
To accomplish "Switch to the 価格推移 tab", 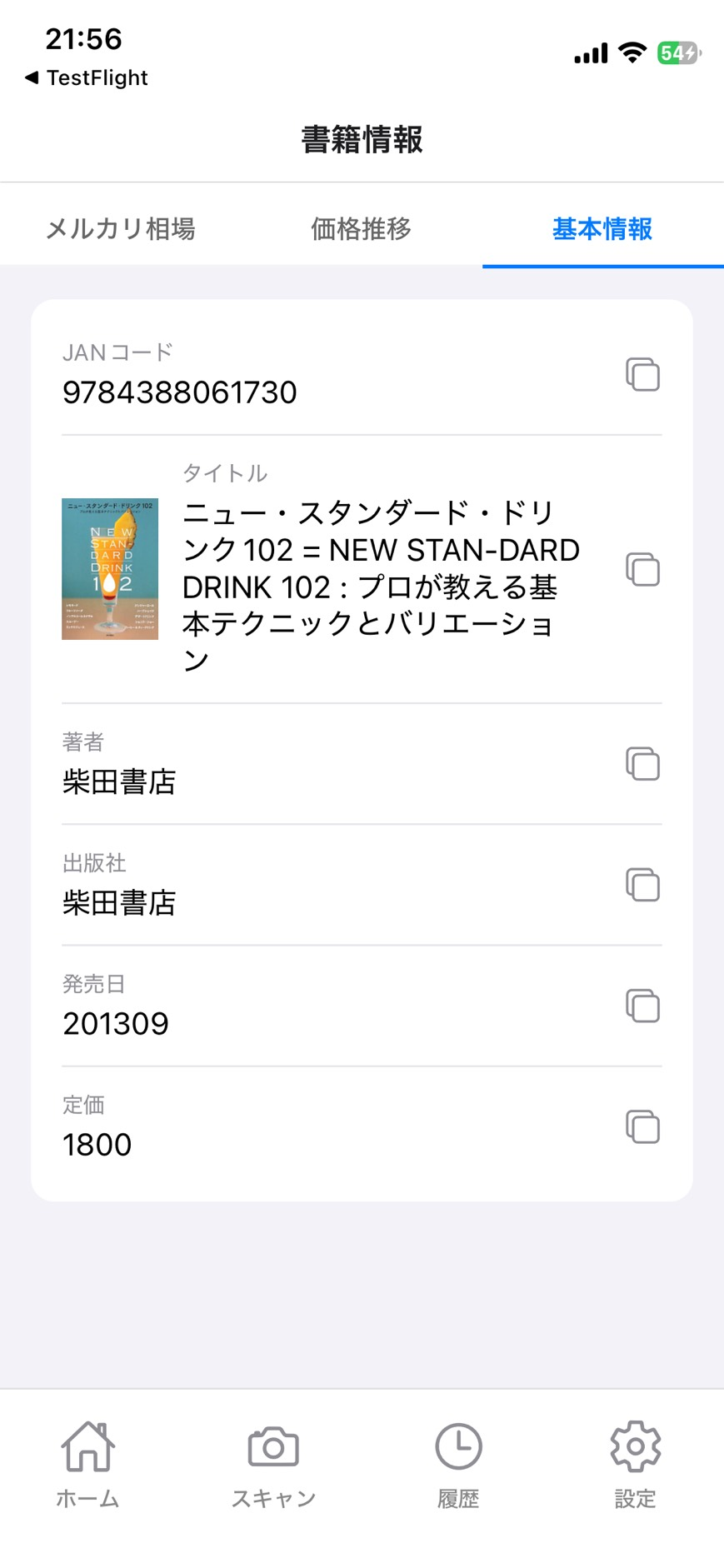I will pyautogui.click(x=362, y=228).
